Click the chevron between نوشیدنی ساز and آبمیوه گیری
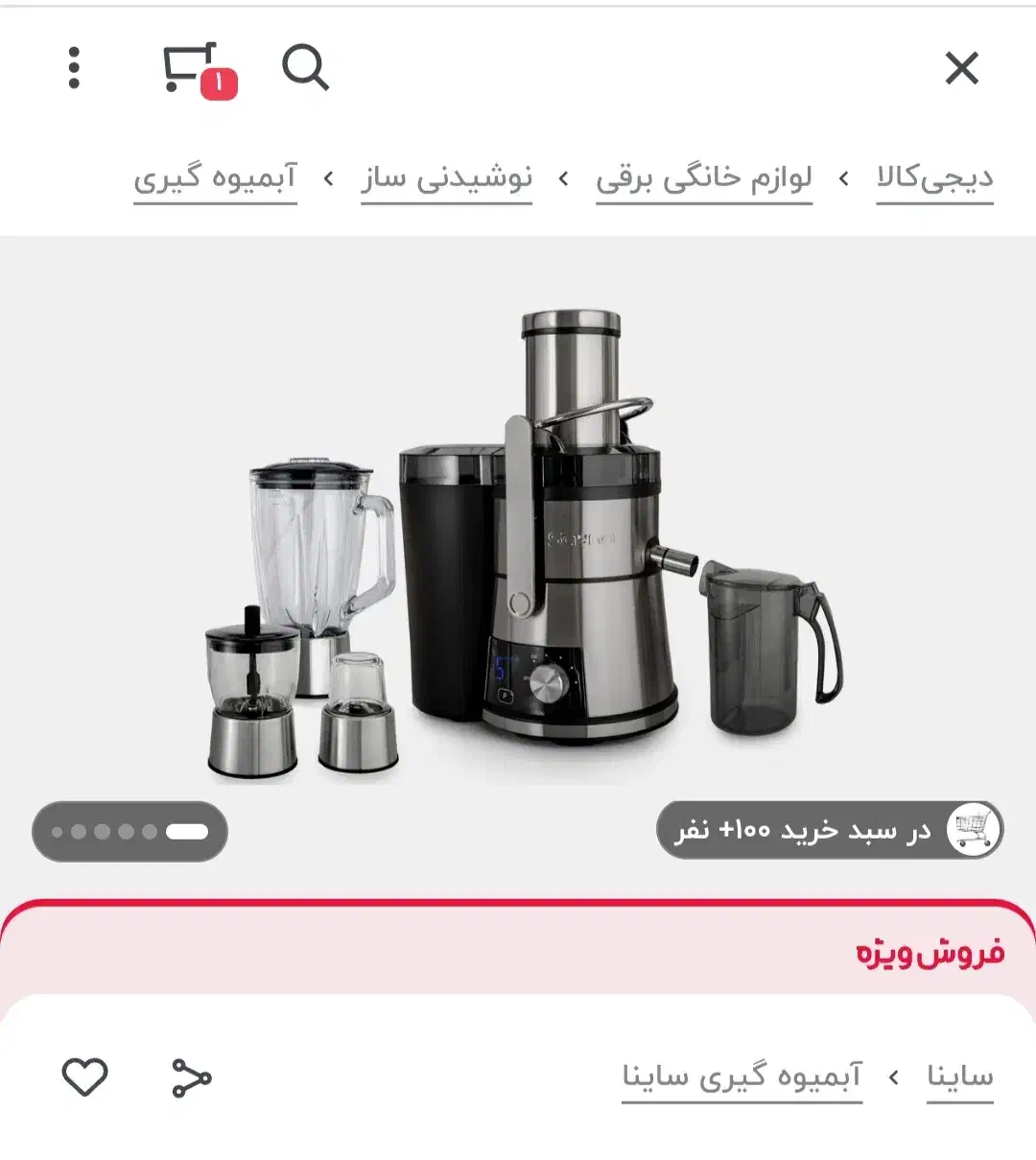The image size is (1036, 1160). pos(327,176)
